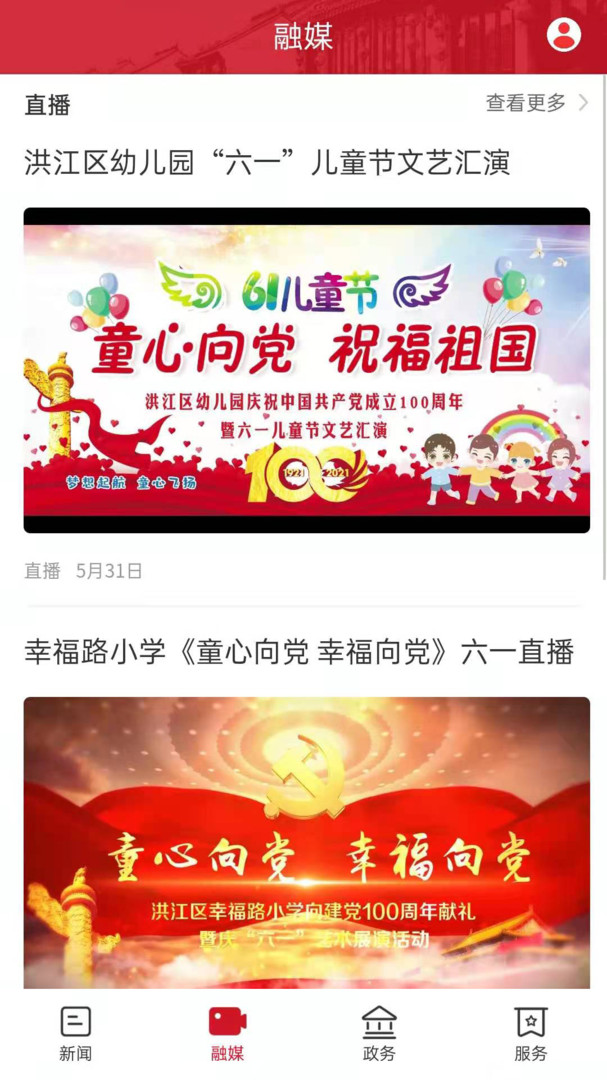Open the 幸福路小学六一直播 video card

click(x=306, y=842)
